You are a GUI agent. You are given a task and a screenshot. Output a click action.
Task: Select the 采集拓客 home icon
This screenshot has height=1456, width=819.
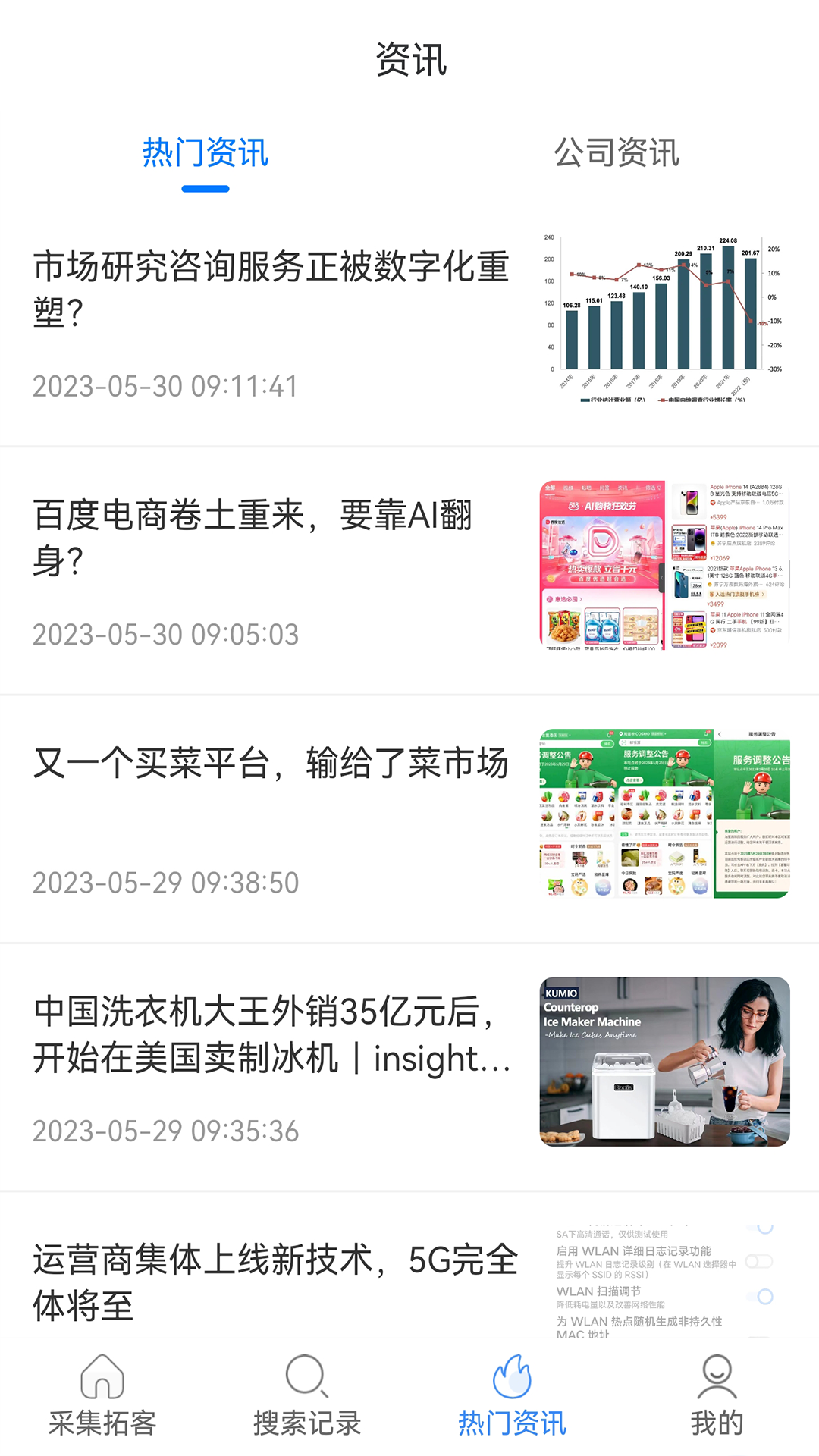(102, 1382)
